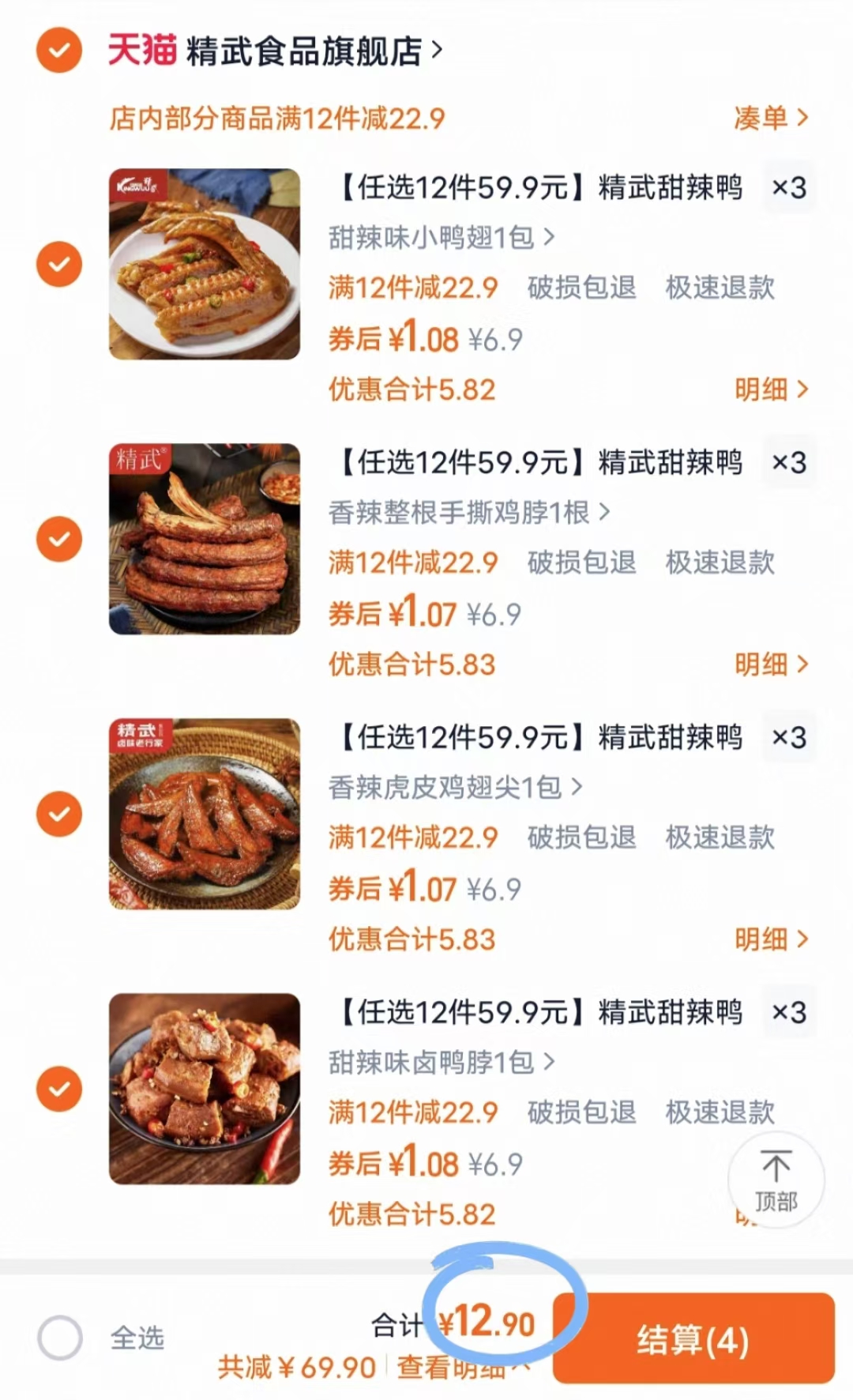853x1400 pixels.
Task: Click the Tmall 天猫 logo icon
Action: [141, 49]
